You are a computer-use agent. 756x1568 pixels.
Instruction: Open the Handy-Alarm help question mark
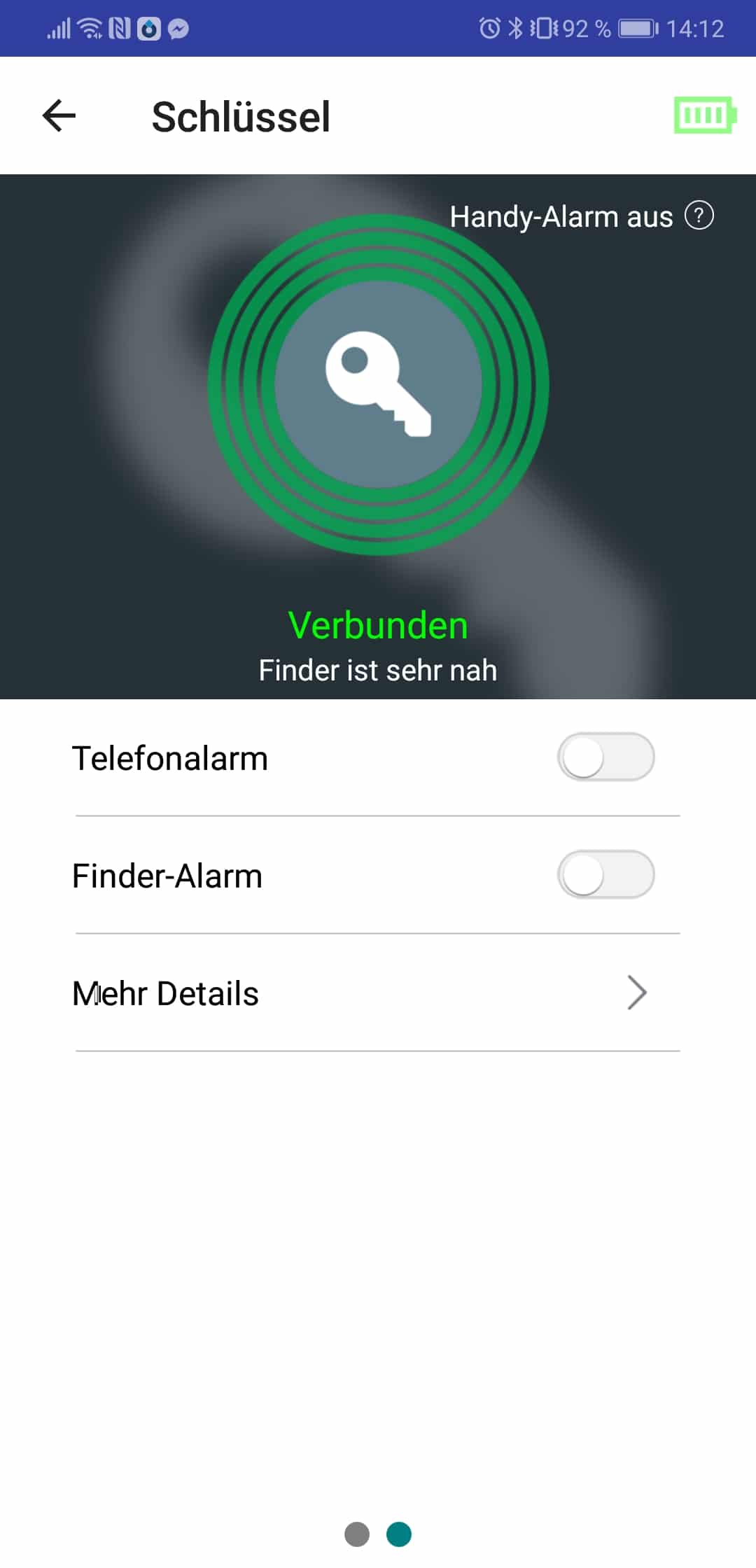[x=699, y=216]
